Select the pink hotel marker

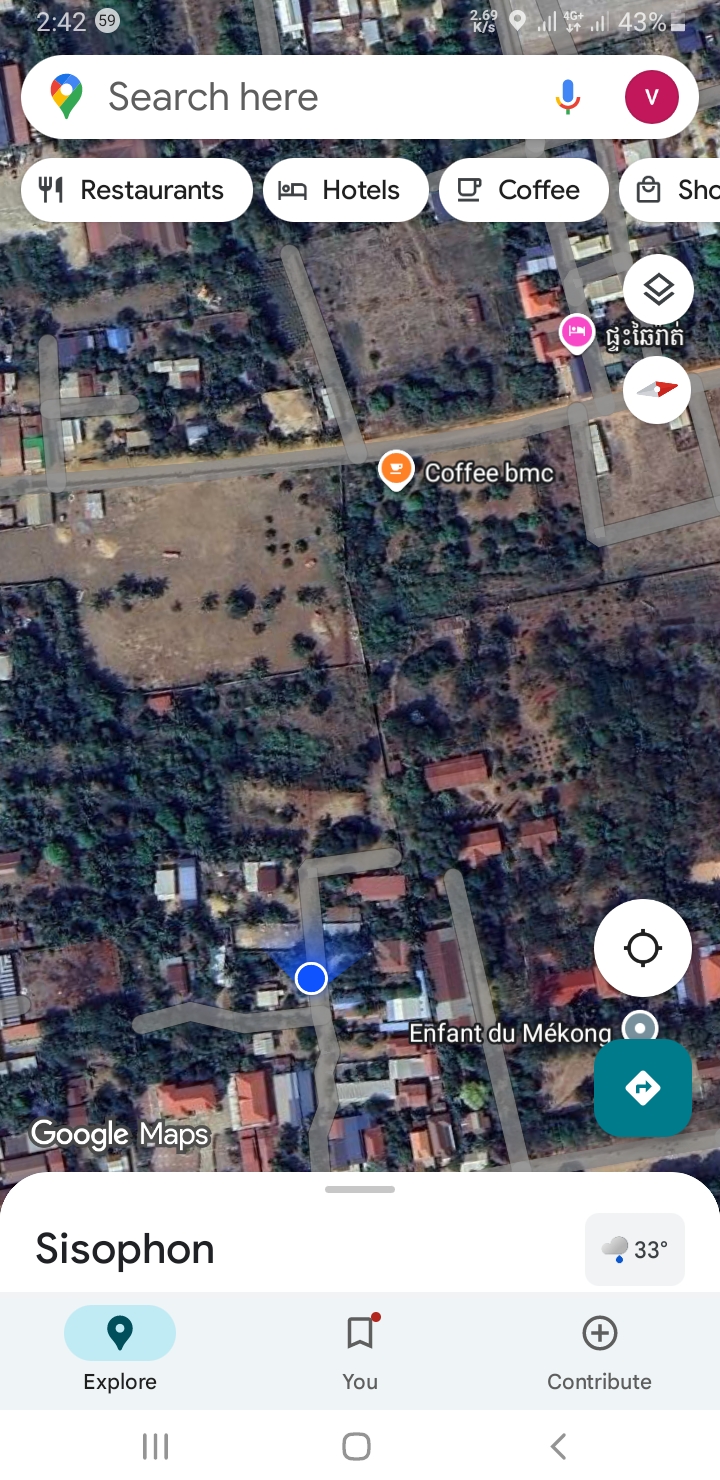[576, 331]
